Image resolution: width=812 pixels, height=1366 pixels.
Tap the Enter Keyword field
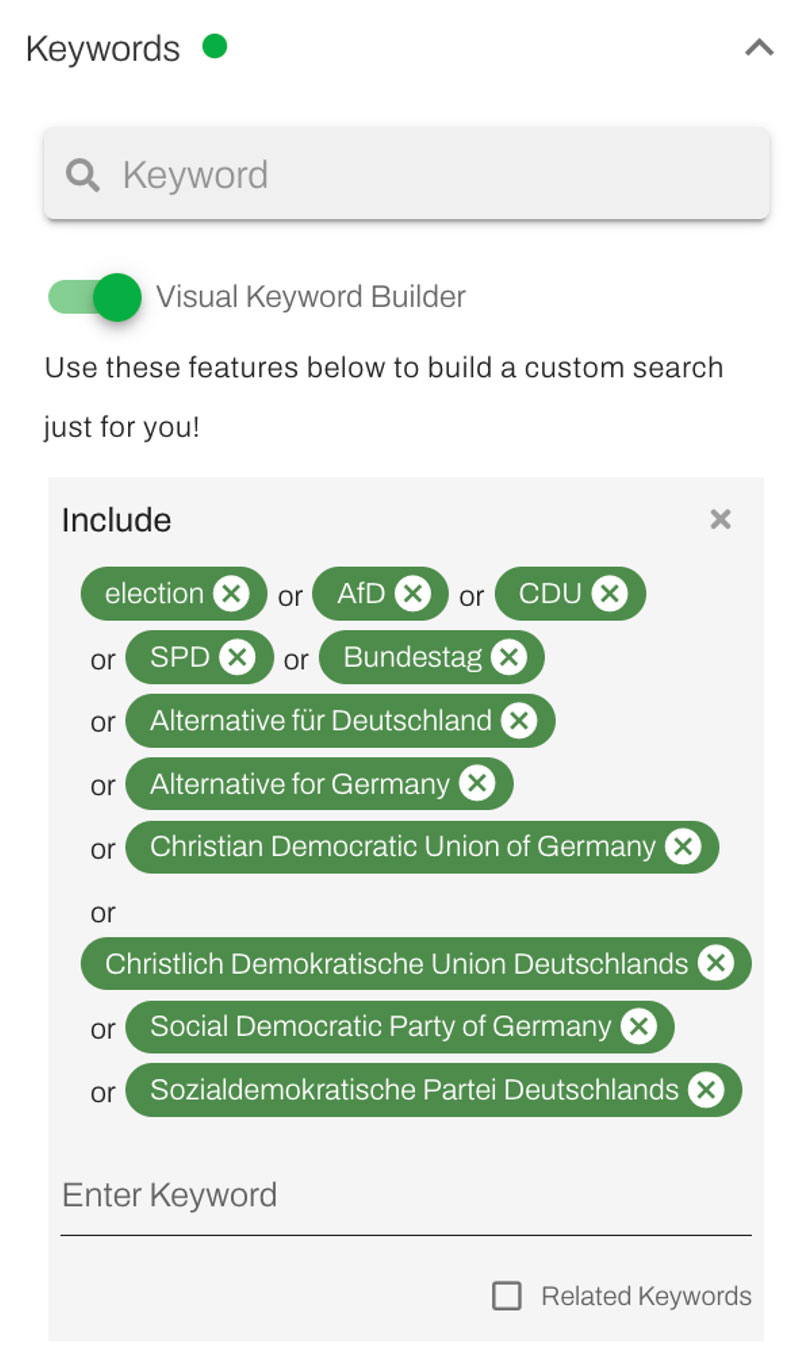[x=406, y=1196]
